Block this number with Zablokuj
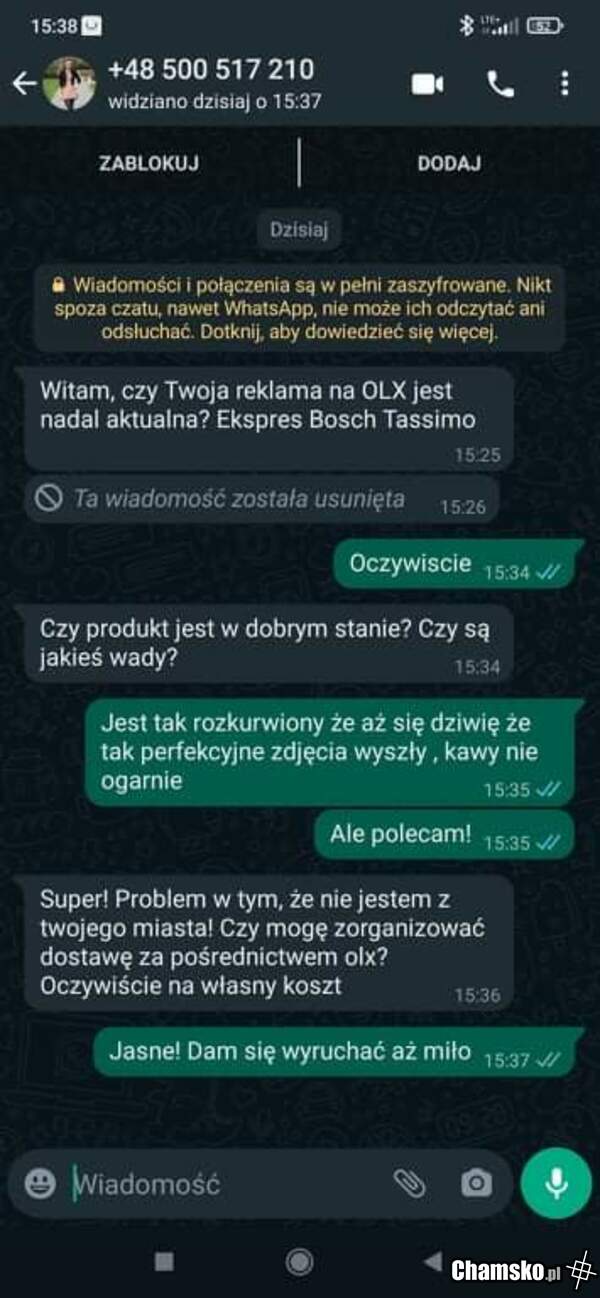The image size is (600, 1298). click(x=149, y=163)
